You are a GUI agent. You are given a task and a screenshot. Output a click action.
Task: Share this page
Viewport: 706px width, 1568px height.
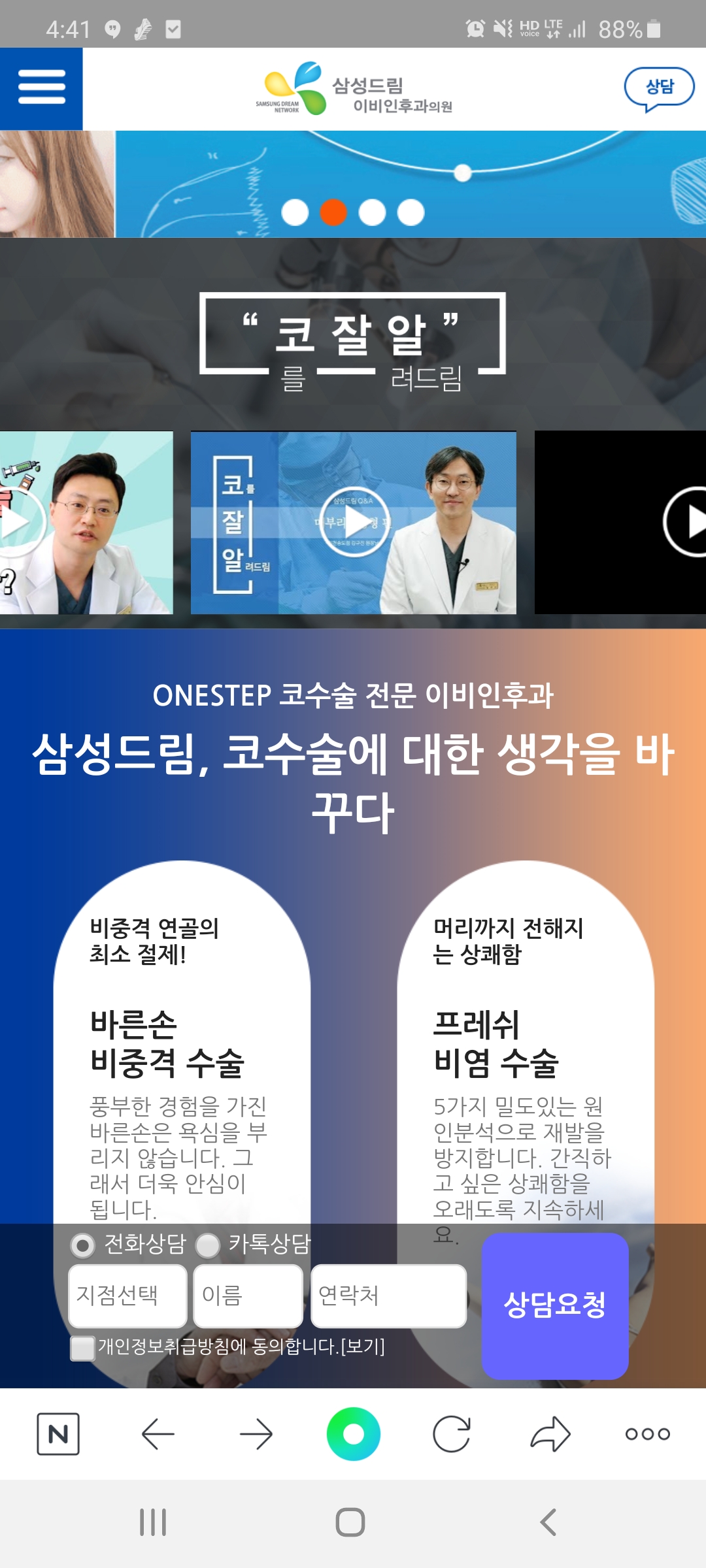click(x=550, y=1434)
